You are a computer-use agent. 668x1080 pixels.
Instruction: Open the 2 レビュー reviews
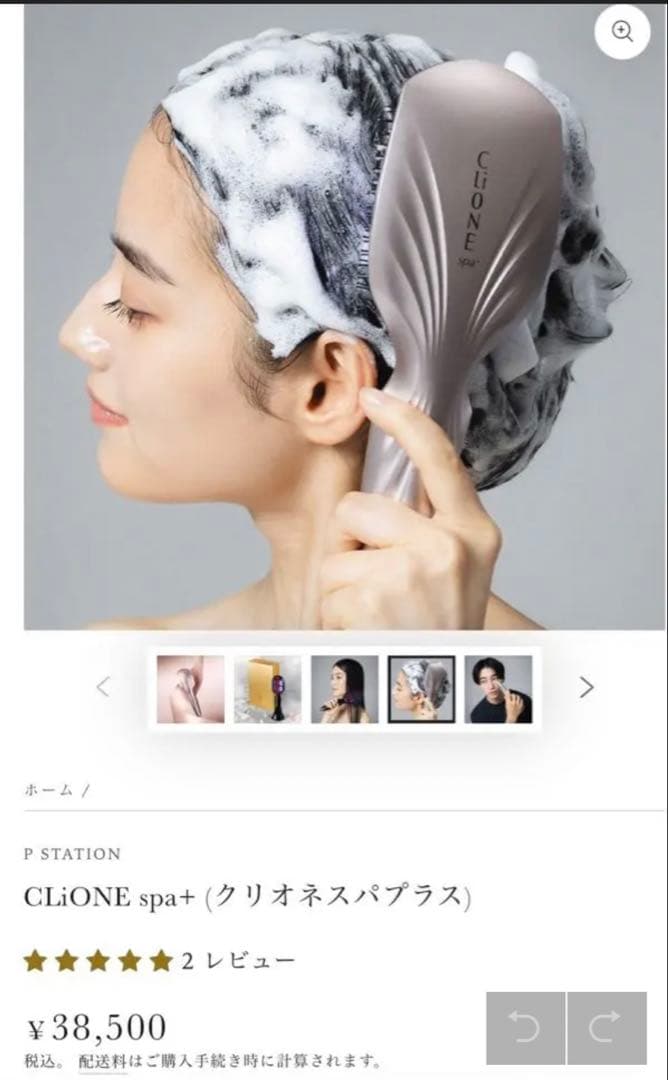(238, 962)
